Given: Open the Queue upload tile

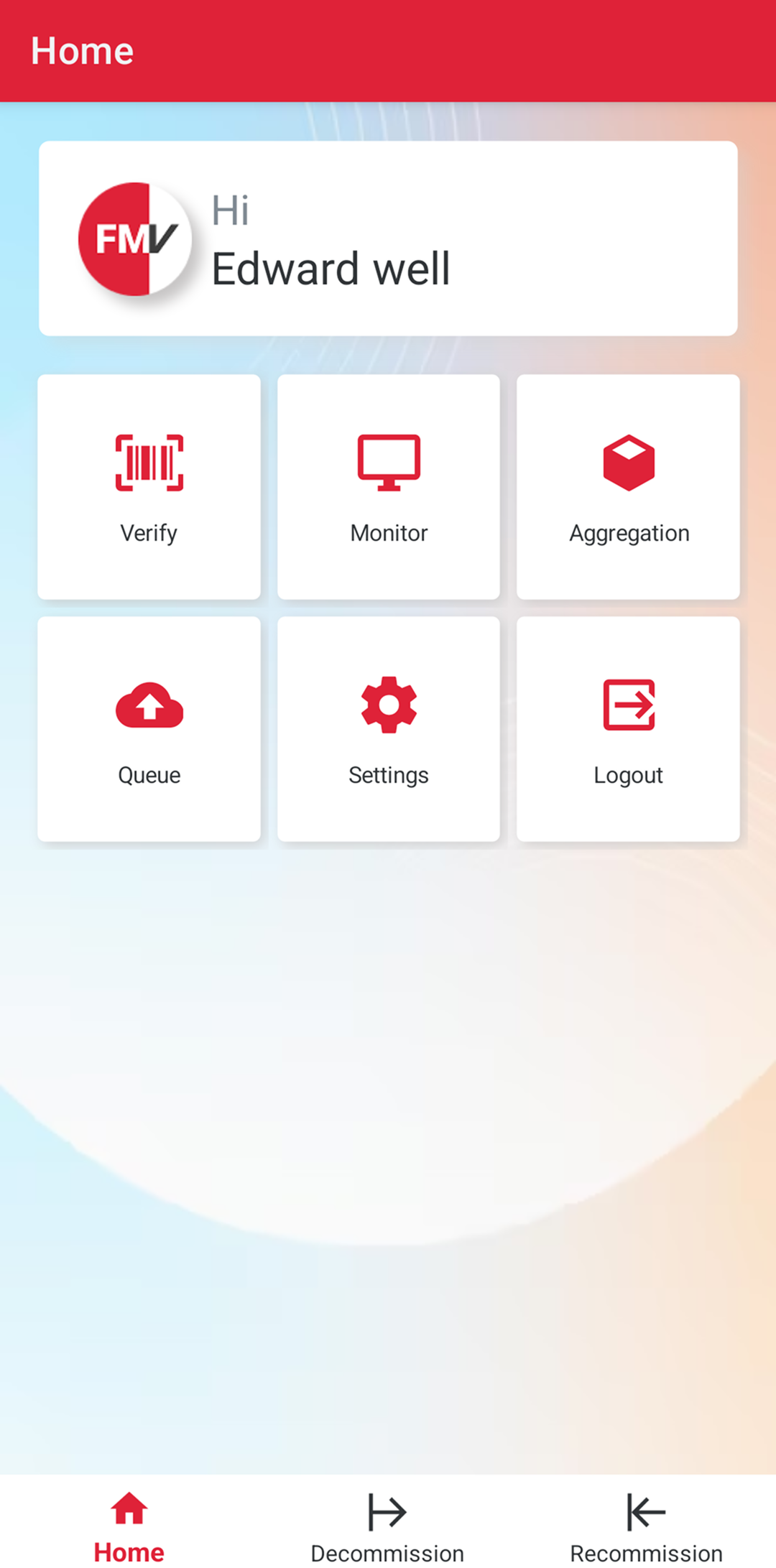Looking at the screenshot, I should click(x=149, y=728).
